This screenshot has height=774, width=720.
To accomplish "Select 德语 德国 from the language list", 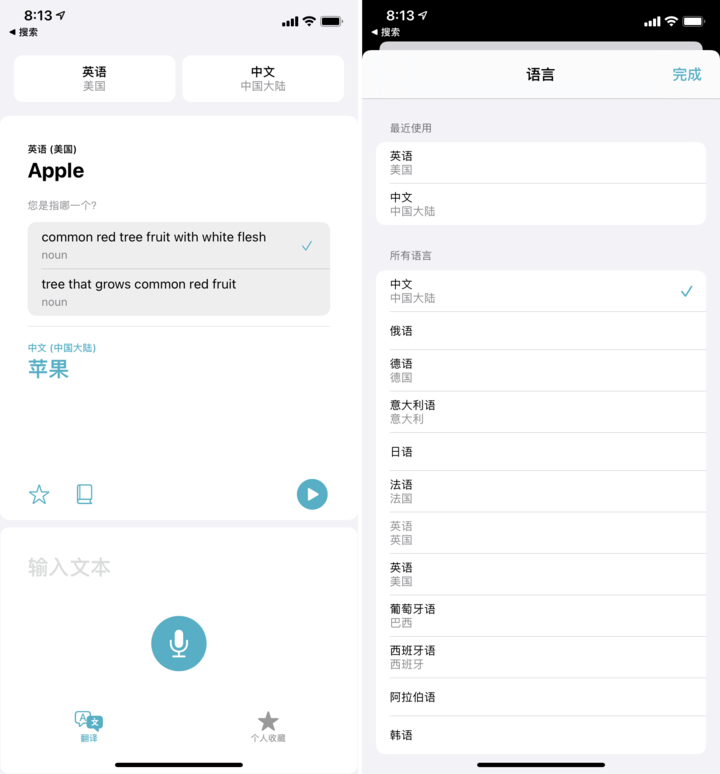I will click(x=540, y=370).
